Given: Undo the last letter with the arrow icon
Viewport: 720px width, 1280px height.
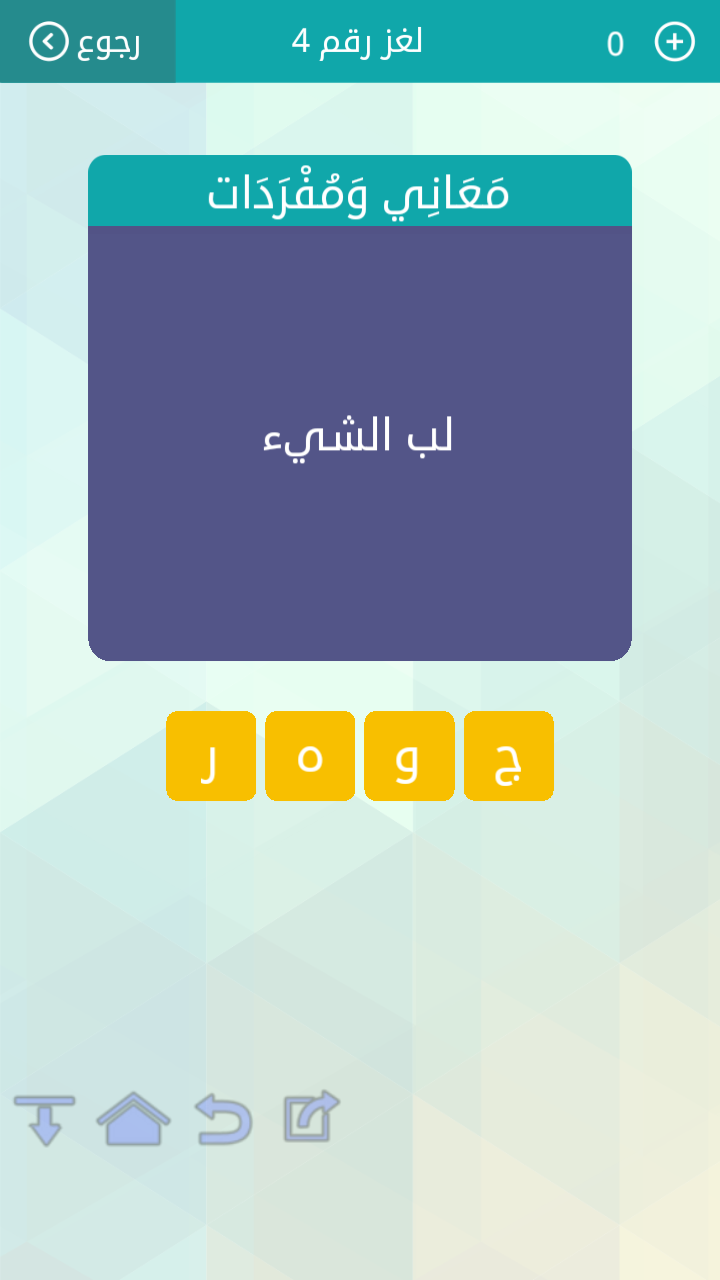Looking at the screenshot, I should [x=224, y=1119].
